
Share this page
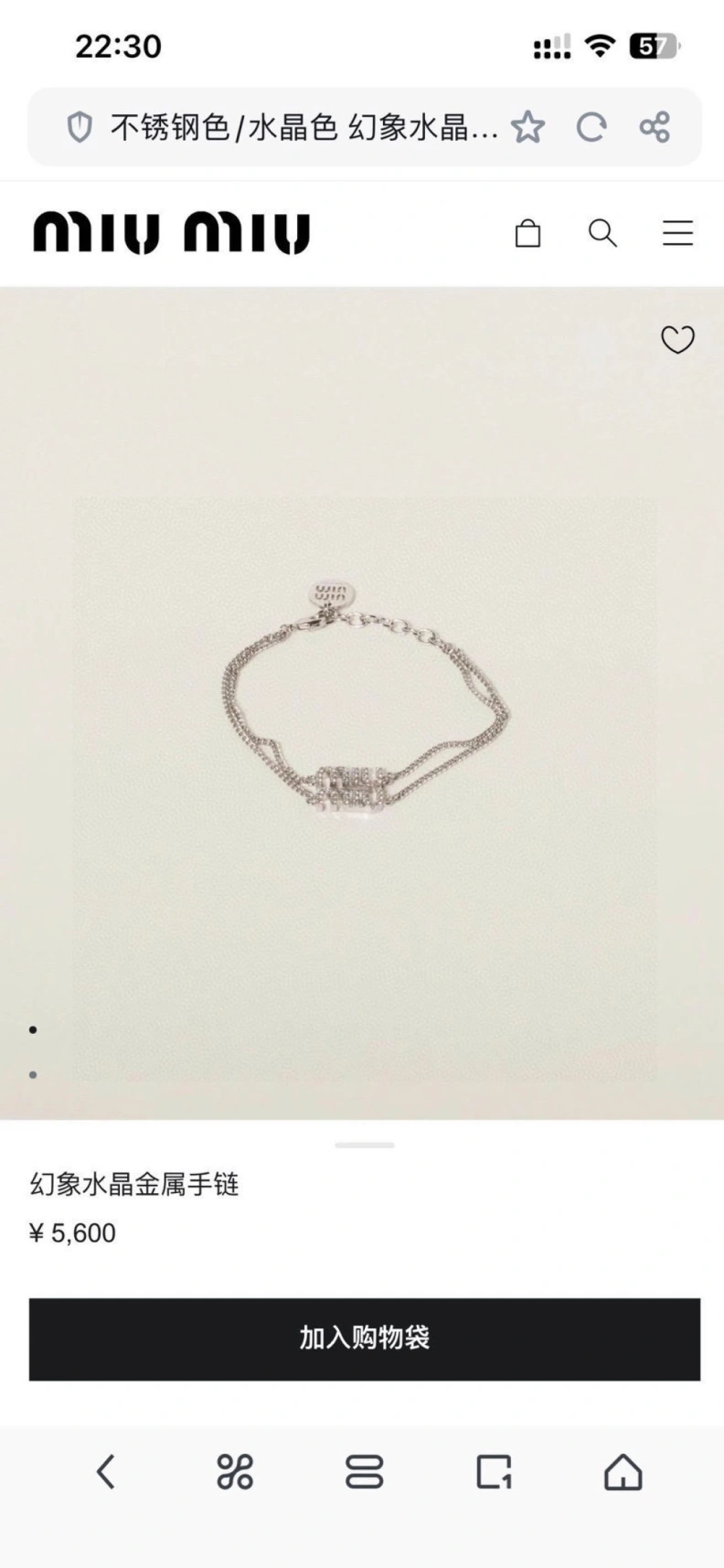(x=655, y=127)
